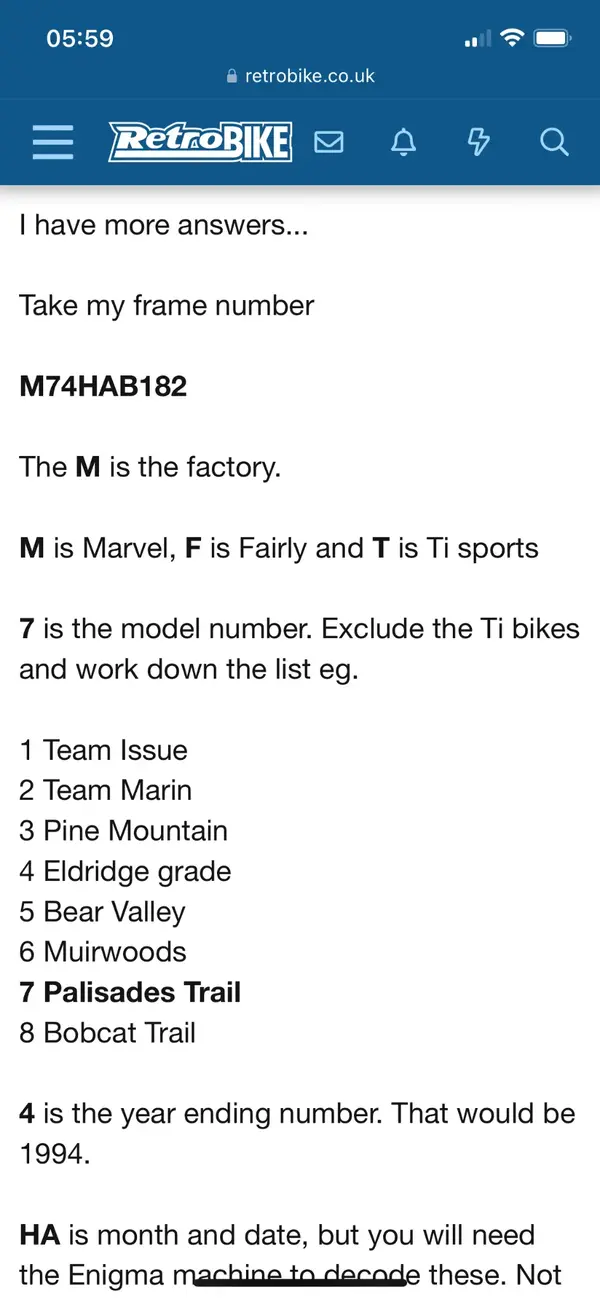
Task: Open the What's New lightning icon
Action: (479, 142)
